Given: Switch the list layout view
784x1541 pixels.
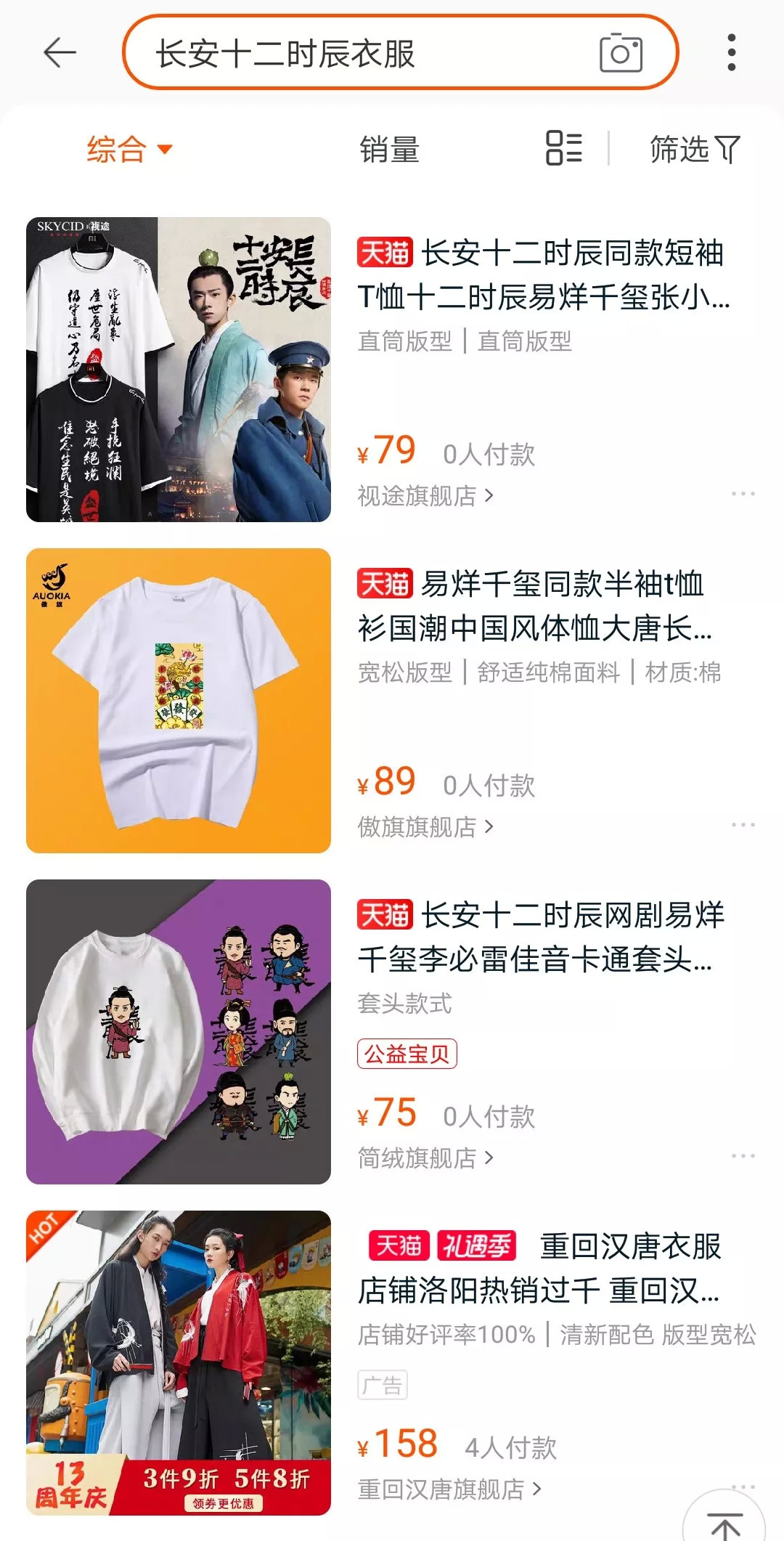Looking at the screenshot, I should click(x=564, y=148).
